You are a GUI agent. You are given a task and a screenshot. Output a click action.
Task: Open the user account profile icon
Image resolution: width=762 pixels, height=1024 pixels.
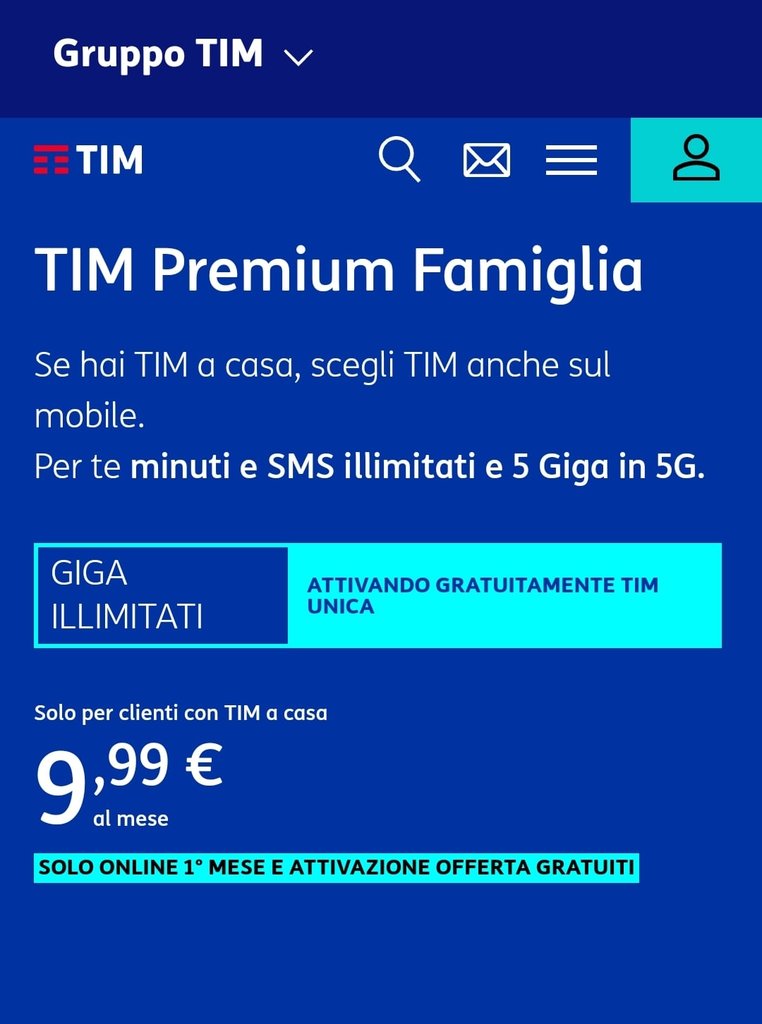click(696, 160)
